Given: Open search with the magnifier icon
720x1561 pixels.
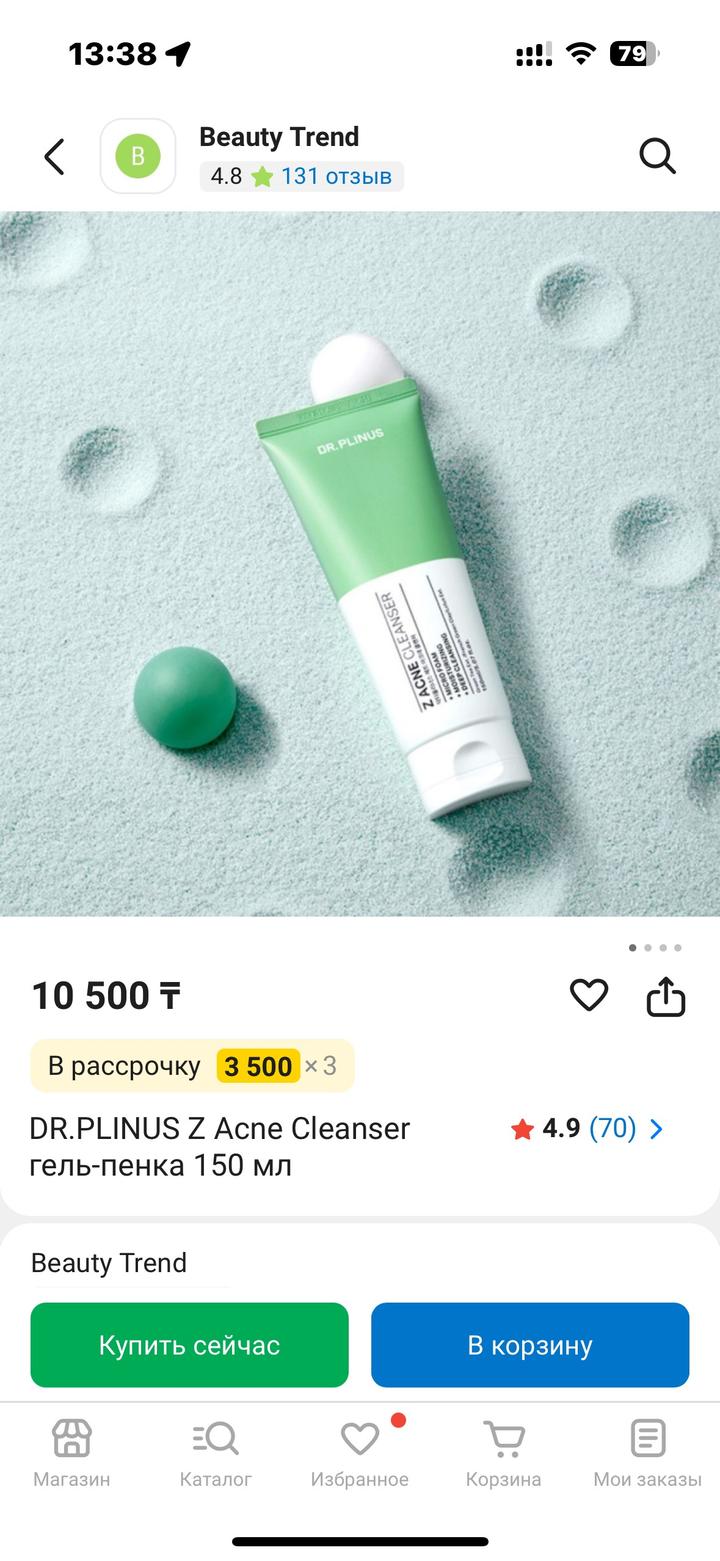Looking at the screenshot, I should tap(657, 156).
